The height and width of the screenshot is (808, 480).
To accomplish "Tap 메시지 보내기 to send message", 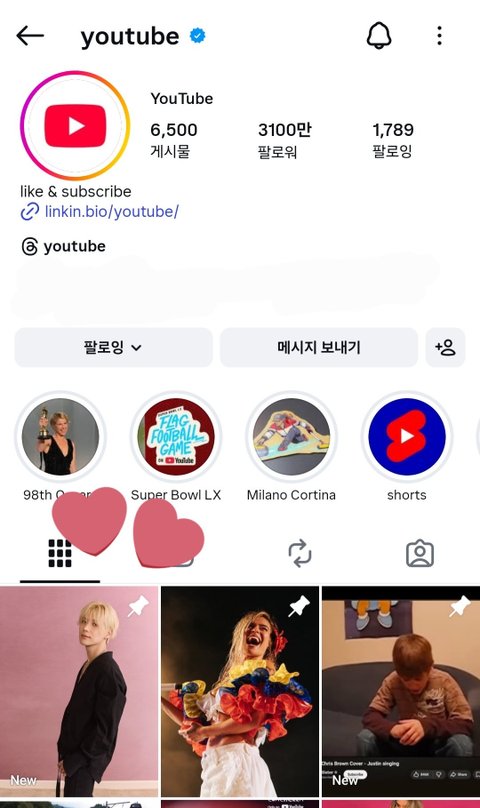I will [x=319, y=347].
